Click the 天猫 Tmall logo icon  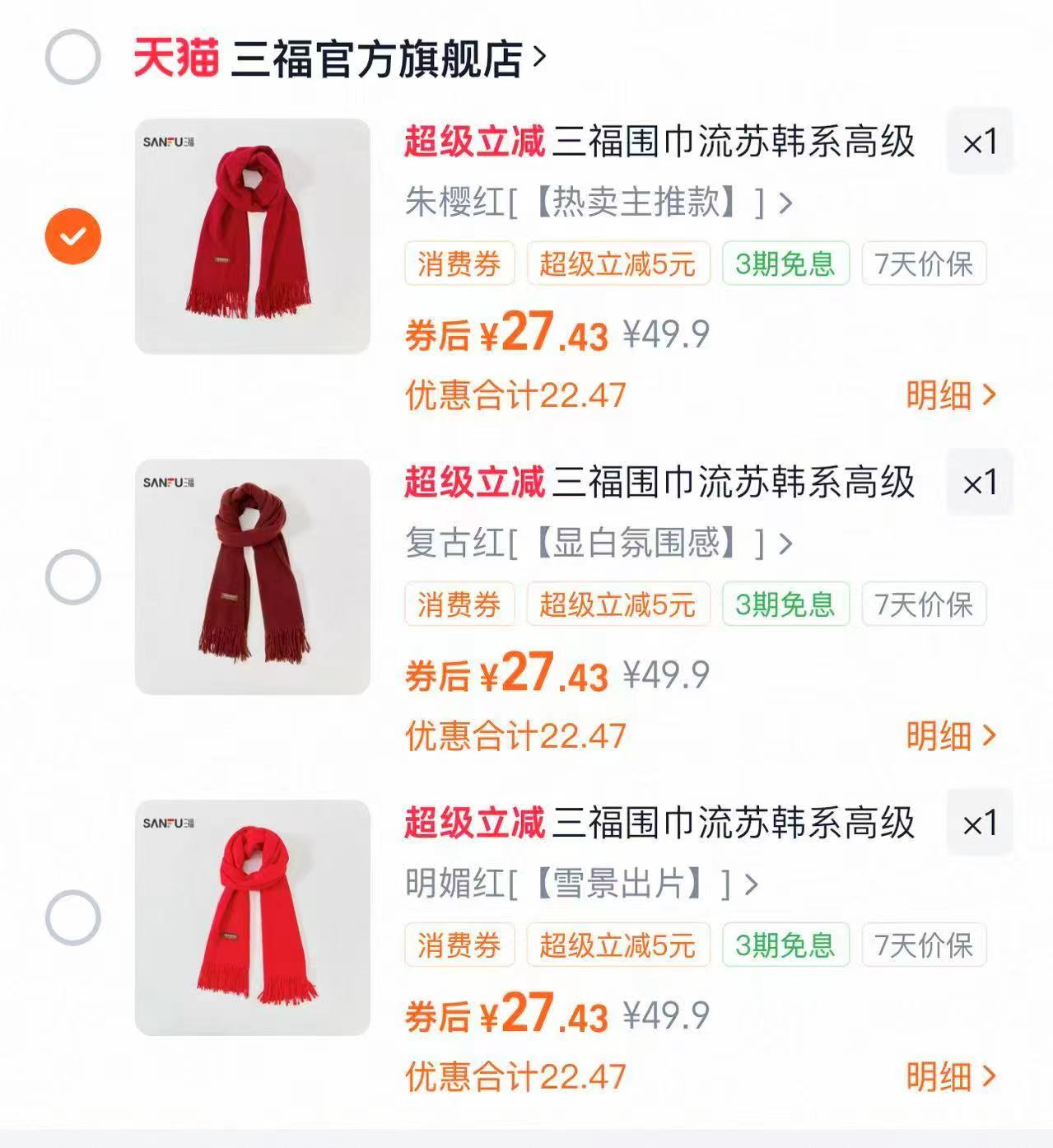pyautogui.click(x=174, y=56)
